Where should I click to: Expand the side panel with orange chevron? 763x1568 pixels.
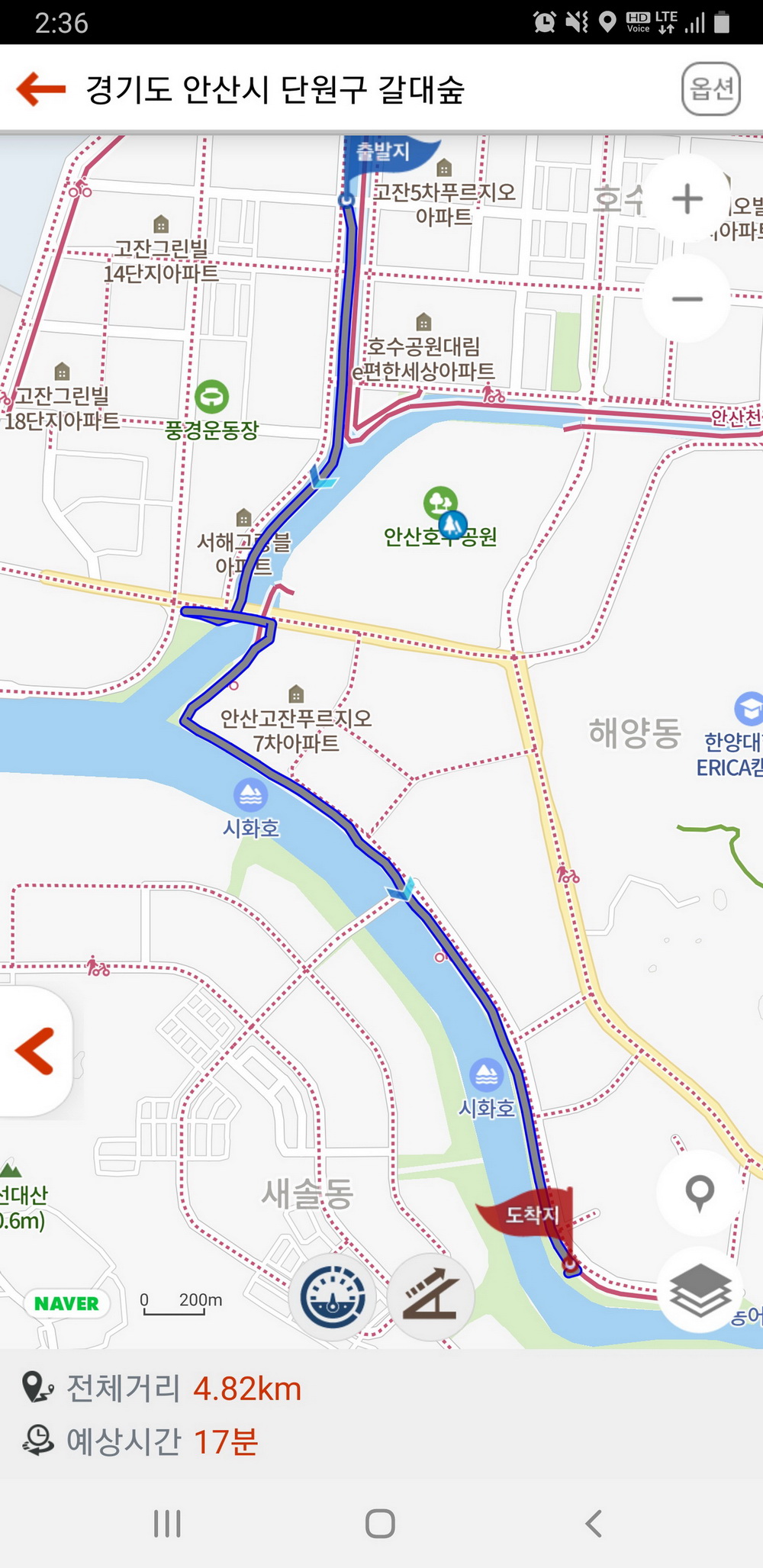(x=35, y=1051)
